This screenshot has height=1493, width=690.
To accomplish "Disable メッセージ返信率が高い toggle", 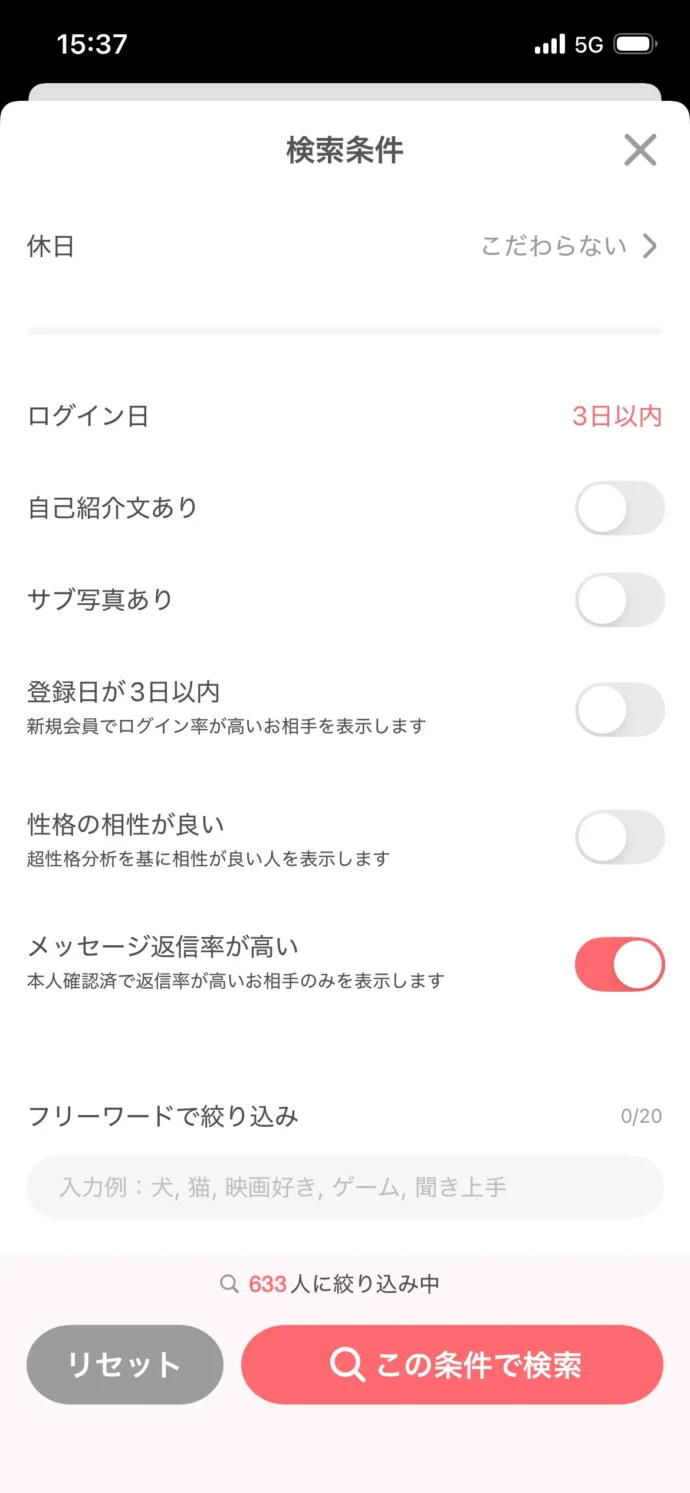I will click(619, 964).
